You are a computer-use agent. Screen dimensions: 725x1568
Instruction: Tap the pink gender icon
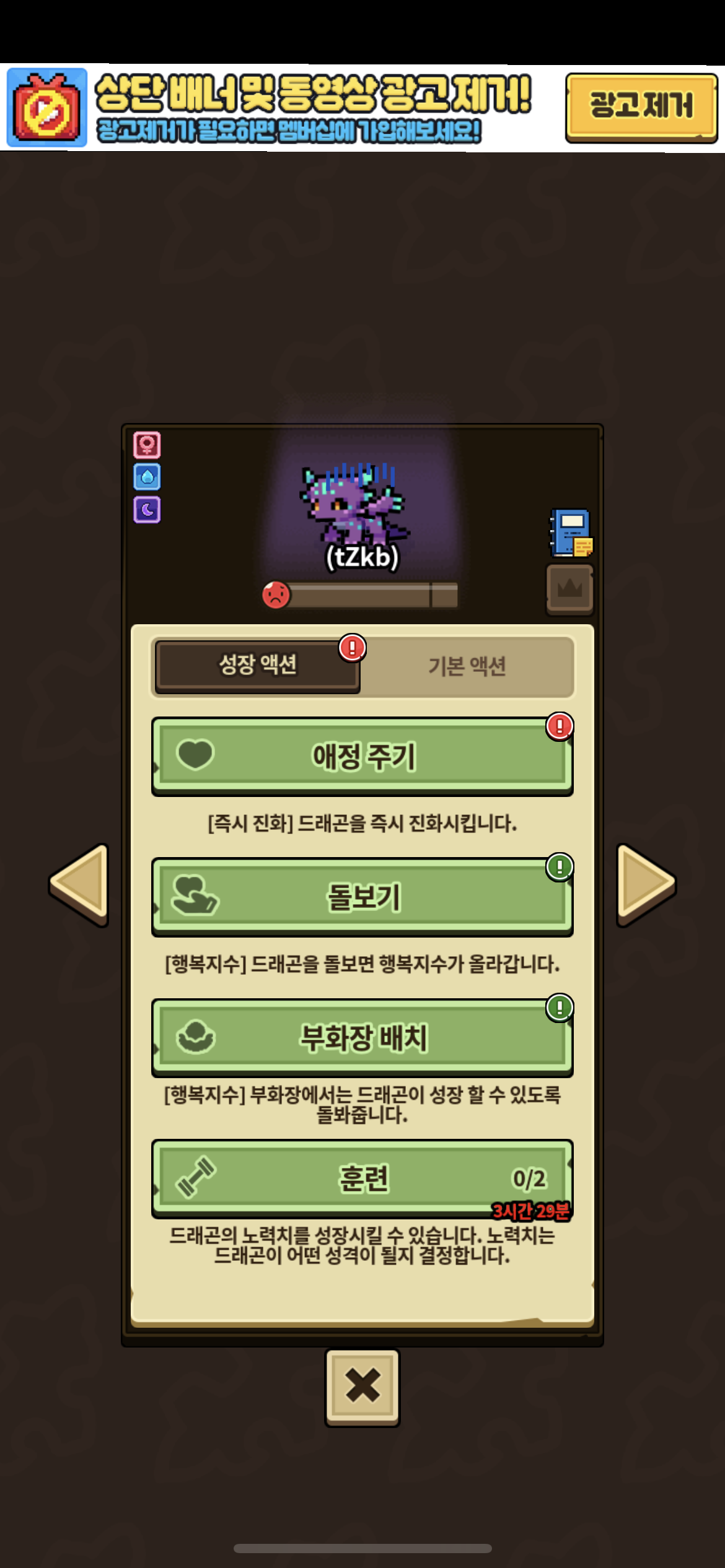coord(147,445)
